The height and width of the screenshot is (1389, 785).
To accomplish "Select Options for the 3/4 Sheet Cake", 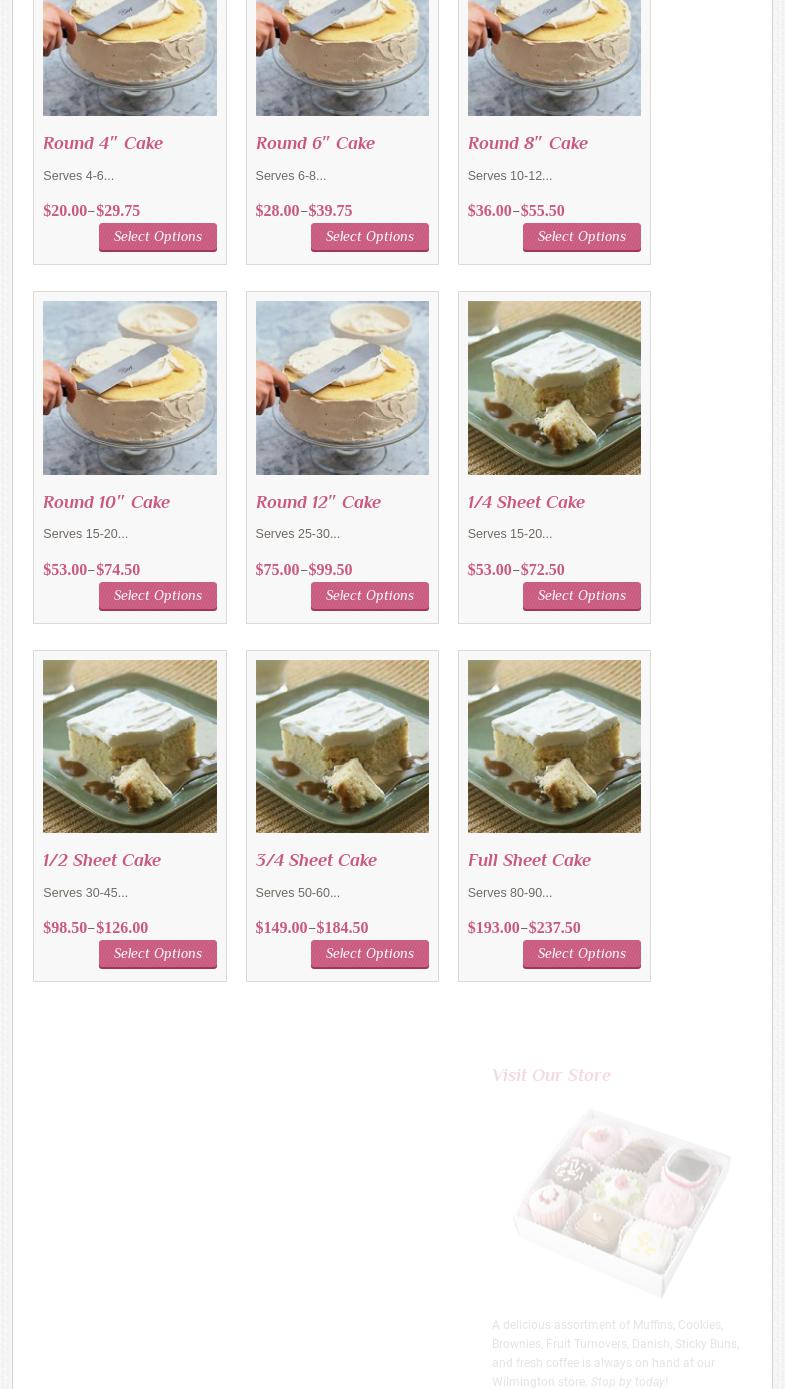I will click(369, 953).
